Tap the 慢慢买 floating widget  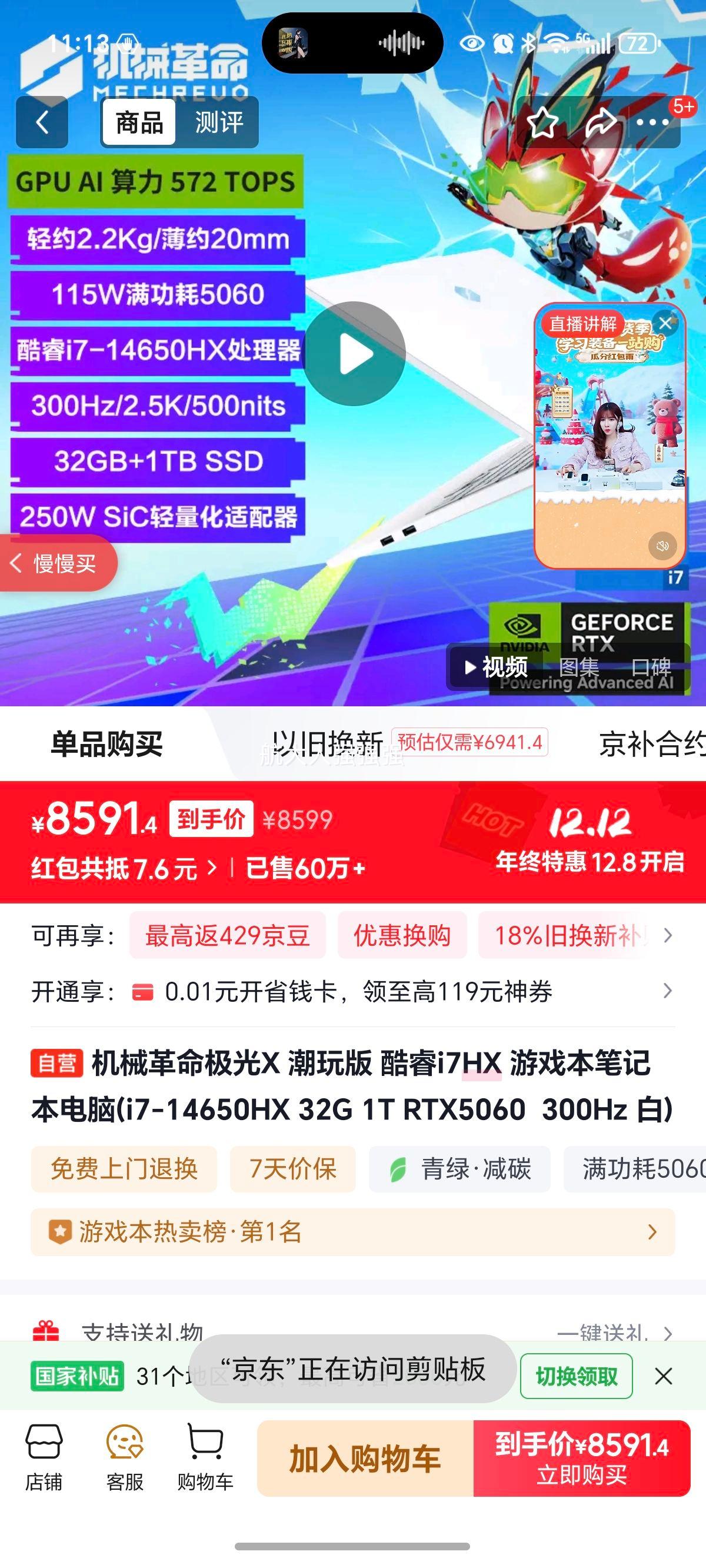pos(59,563)
